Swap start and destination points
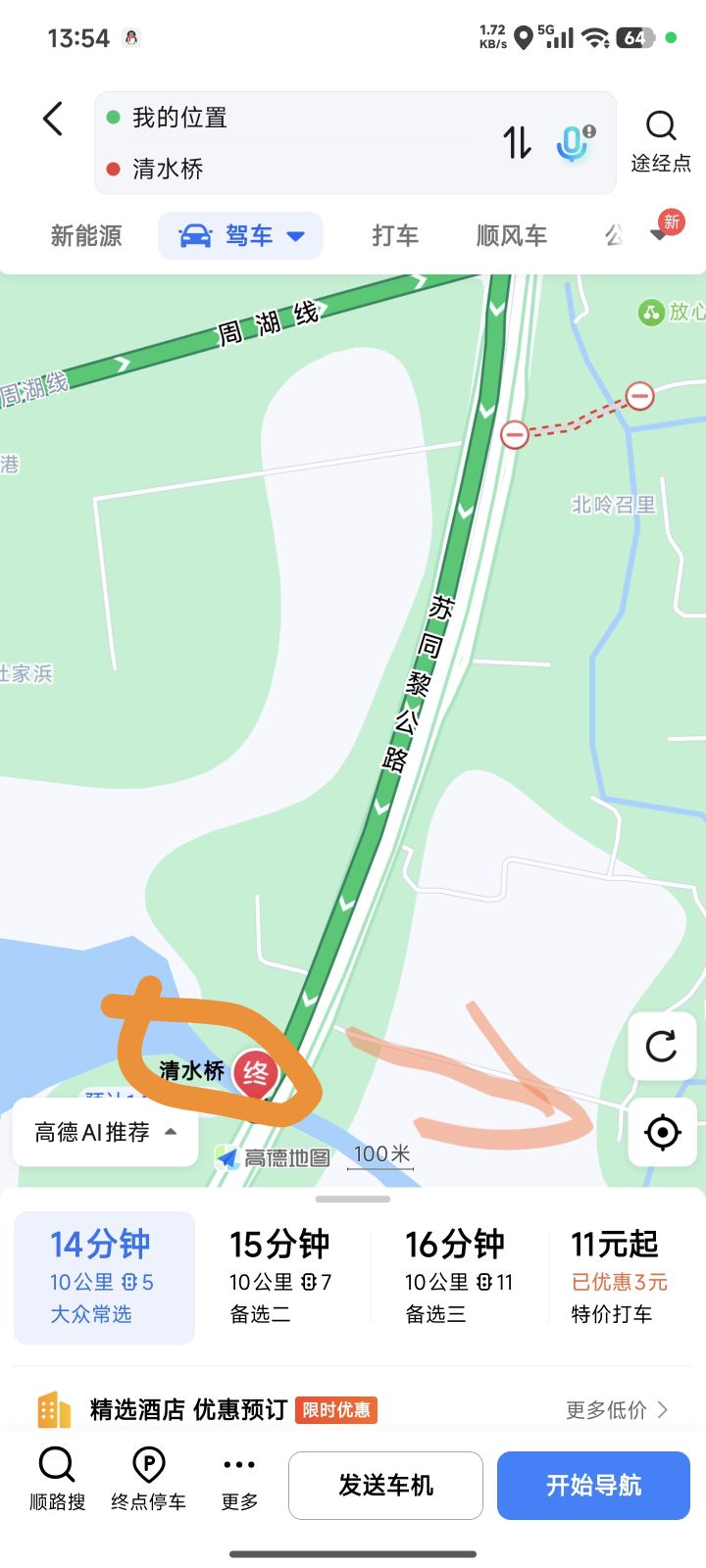This screenshot has height=1568, width=706. [x=518, y=143]
